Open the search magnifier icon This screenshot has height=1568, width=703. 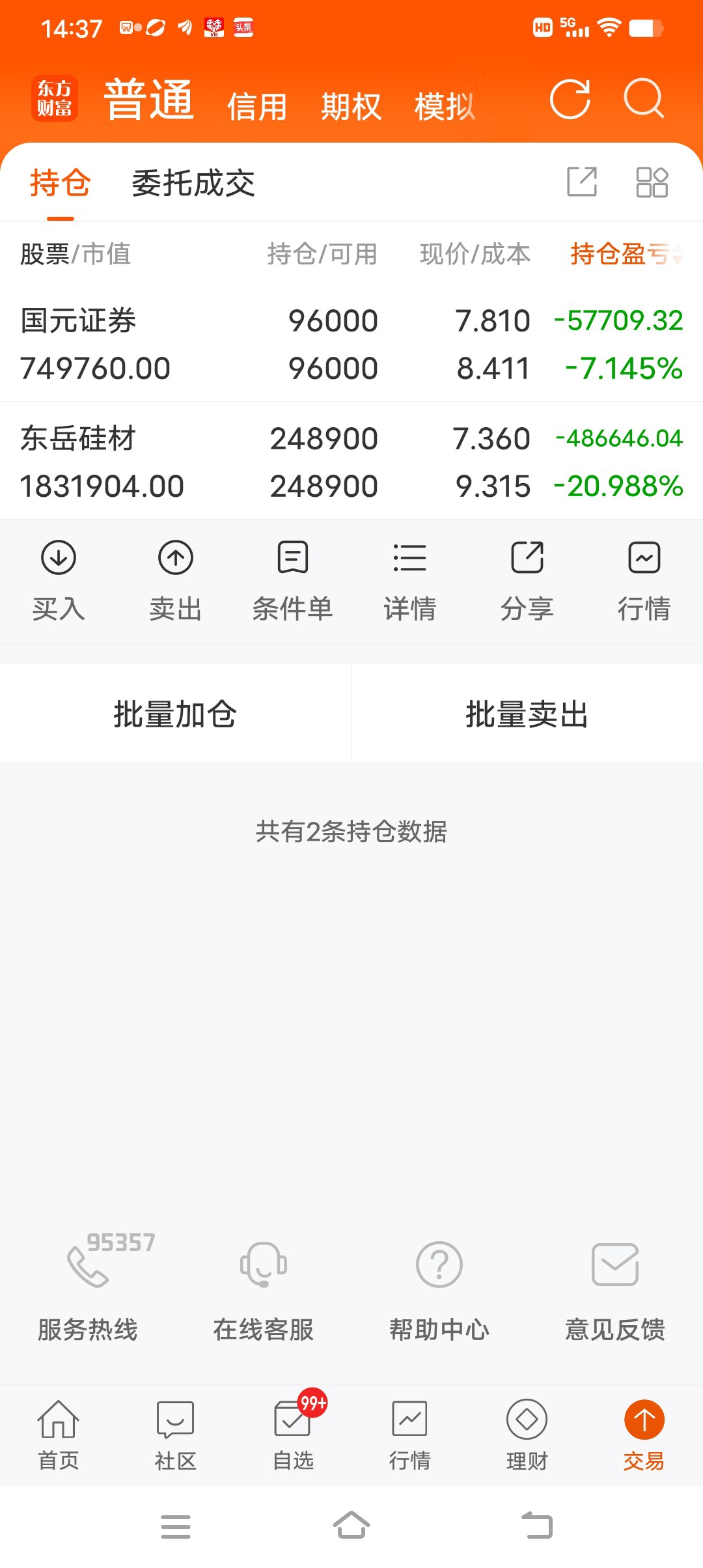(x=644, y=99)
